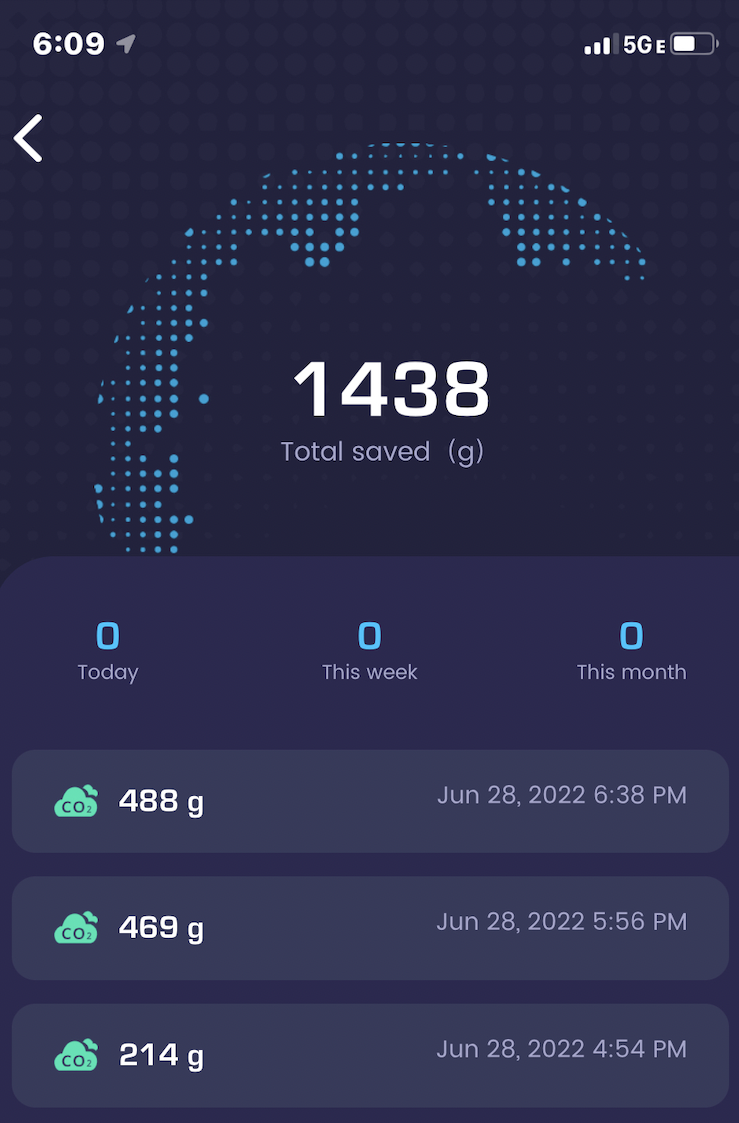
Task: Tap the CO2 cloud icon beside 469 g
Action: [76, 927]
